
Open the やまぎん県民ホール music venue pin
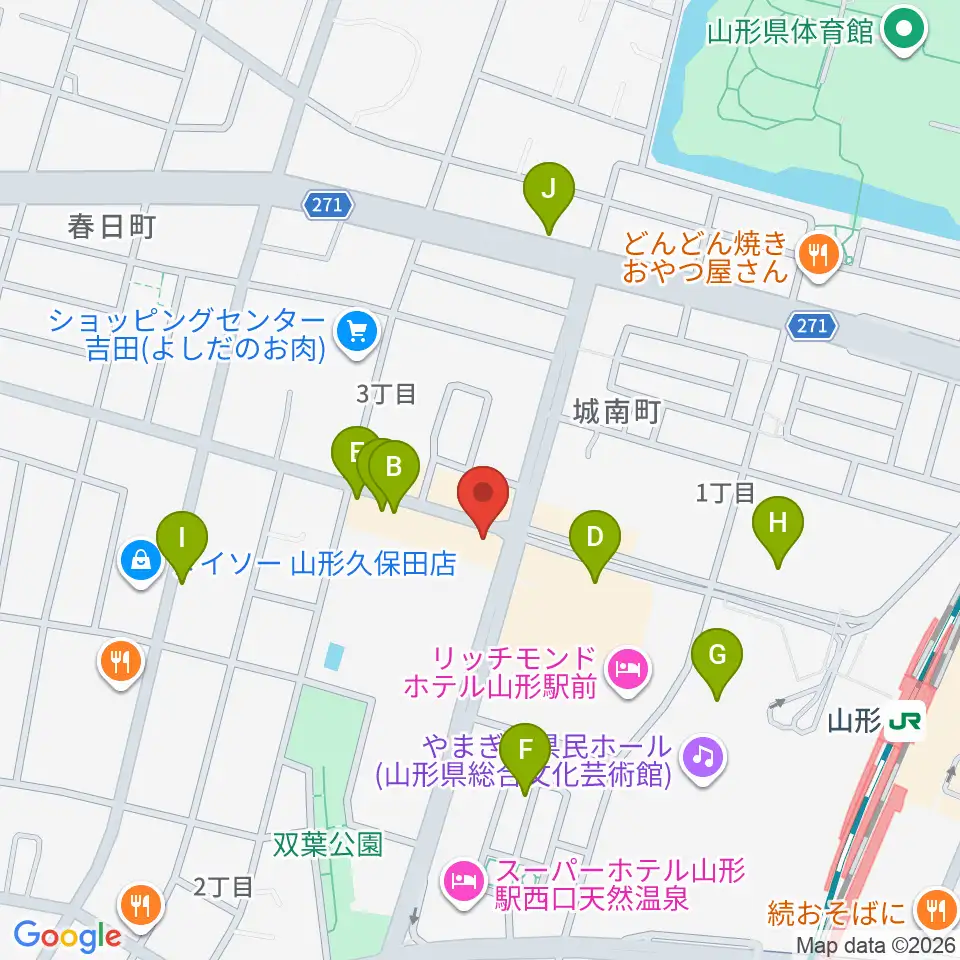coord(703,759)
